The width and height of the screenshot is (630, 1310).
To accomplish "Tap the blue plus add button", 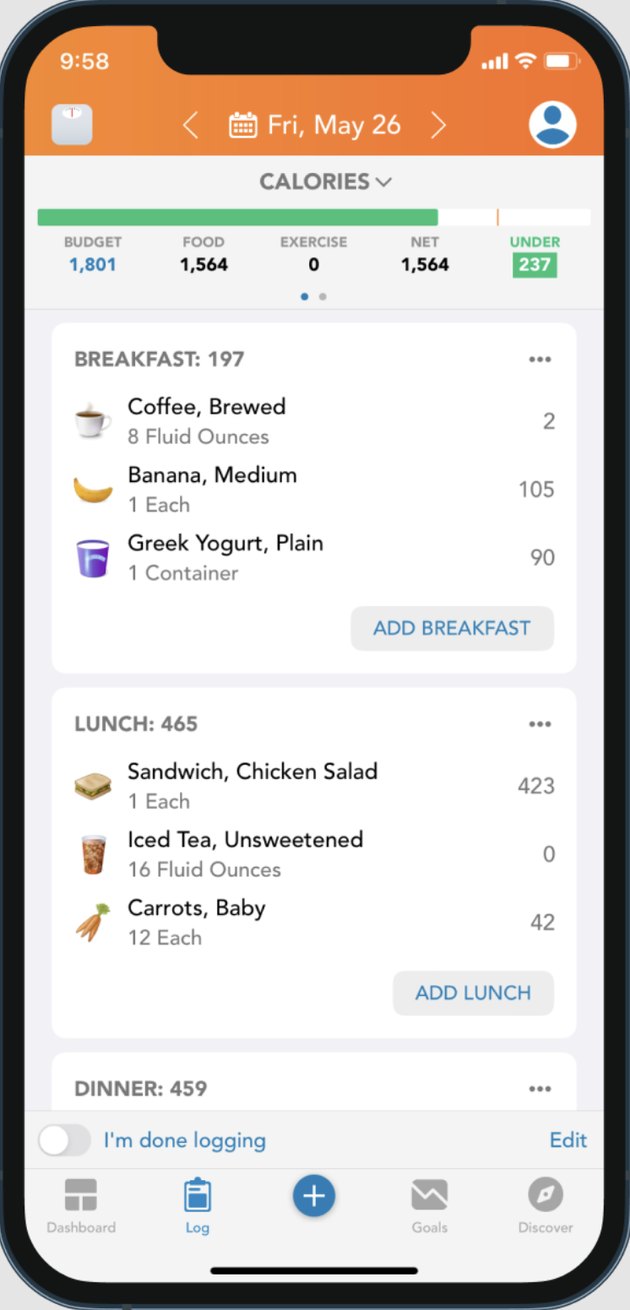I will pos(314,1196).
